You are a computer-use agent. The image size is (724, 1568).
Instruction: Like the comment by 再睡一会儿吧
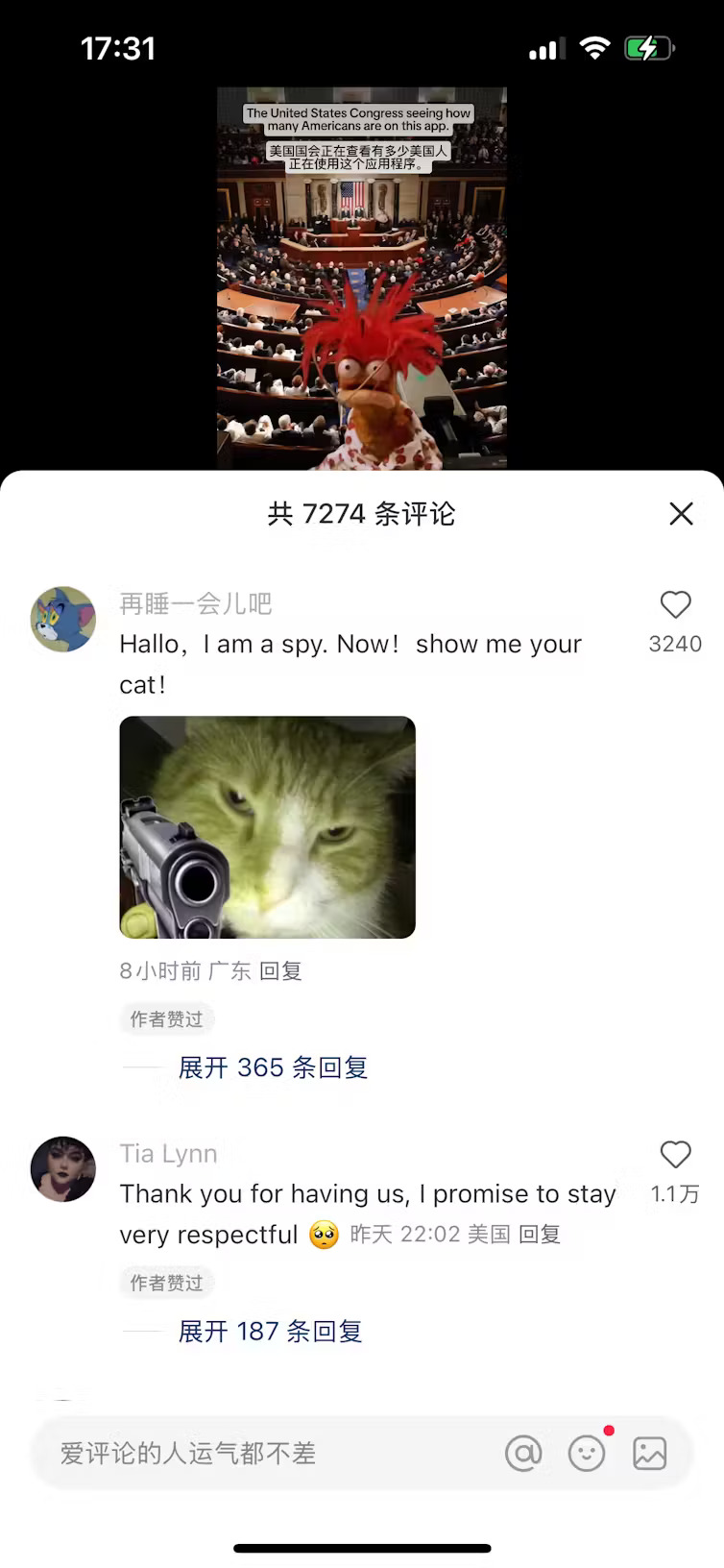coord(675,605)
